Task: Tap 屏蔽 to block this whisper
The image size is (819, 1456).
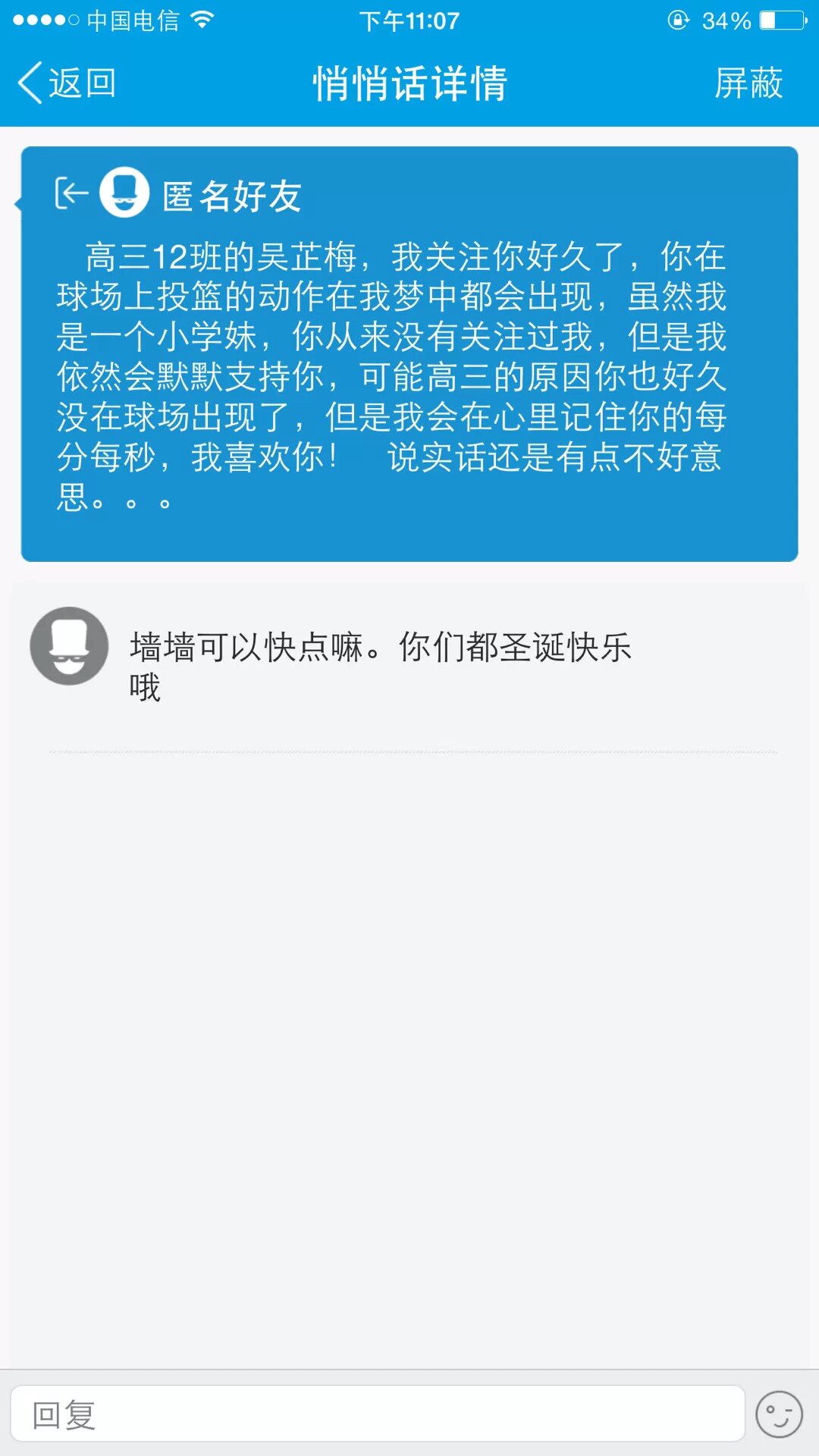Action: [748, 83]
